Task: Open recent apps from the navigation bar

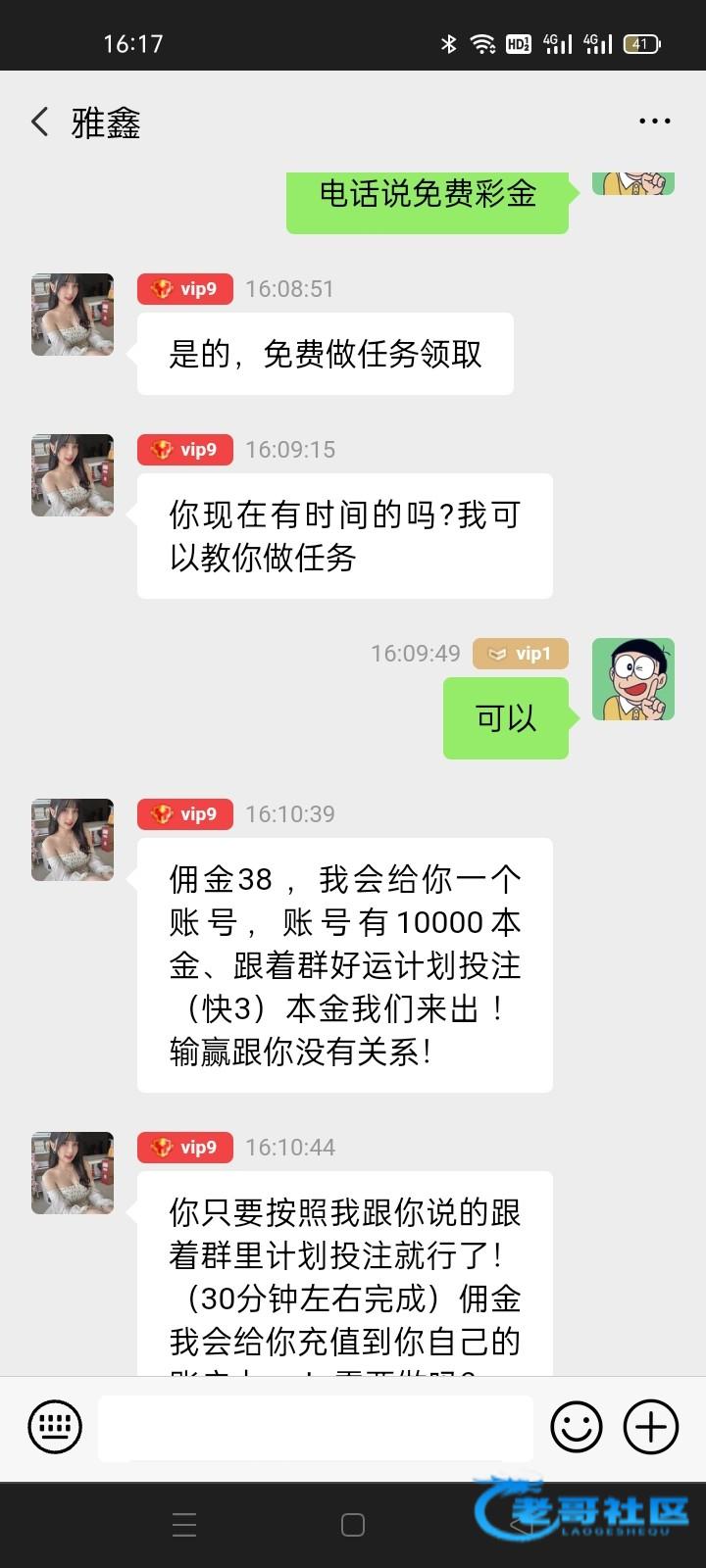Action: click(x=184, y=1525)
